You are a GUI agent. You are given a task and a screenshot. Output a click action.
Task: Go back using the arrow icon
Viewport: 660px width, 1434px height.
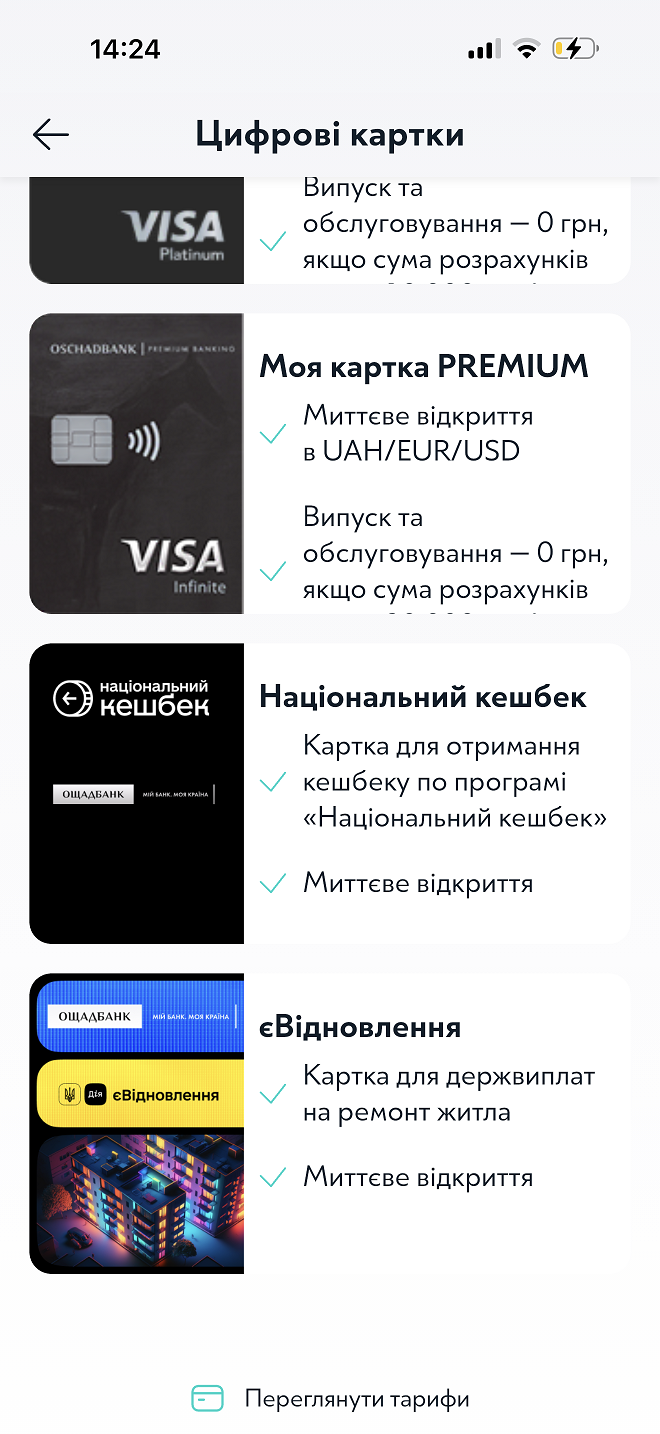click(x=50, y=135)
